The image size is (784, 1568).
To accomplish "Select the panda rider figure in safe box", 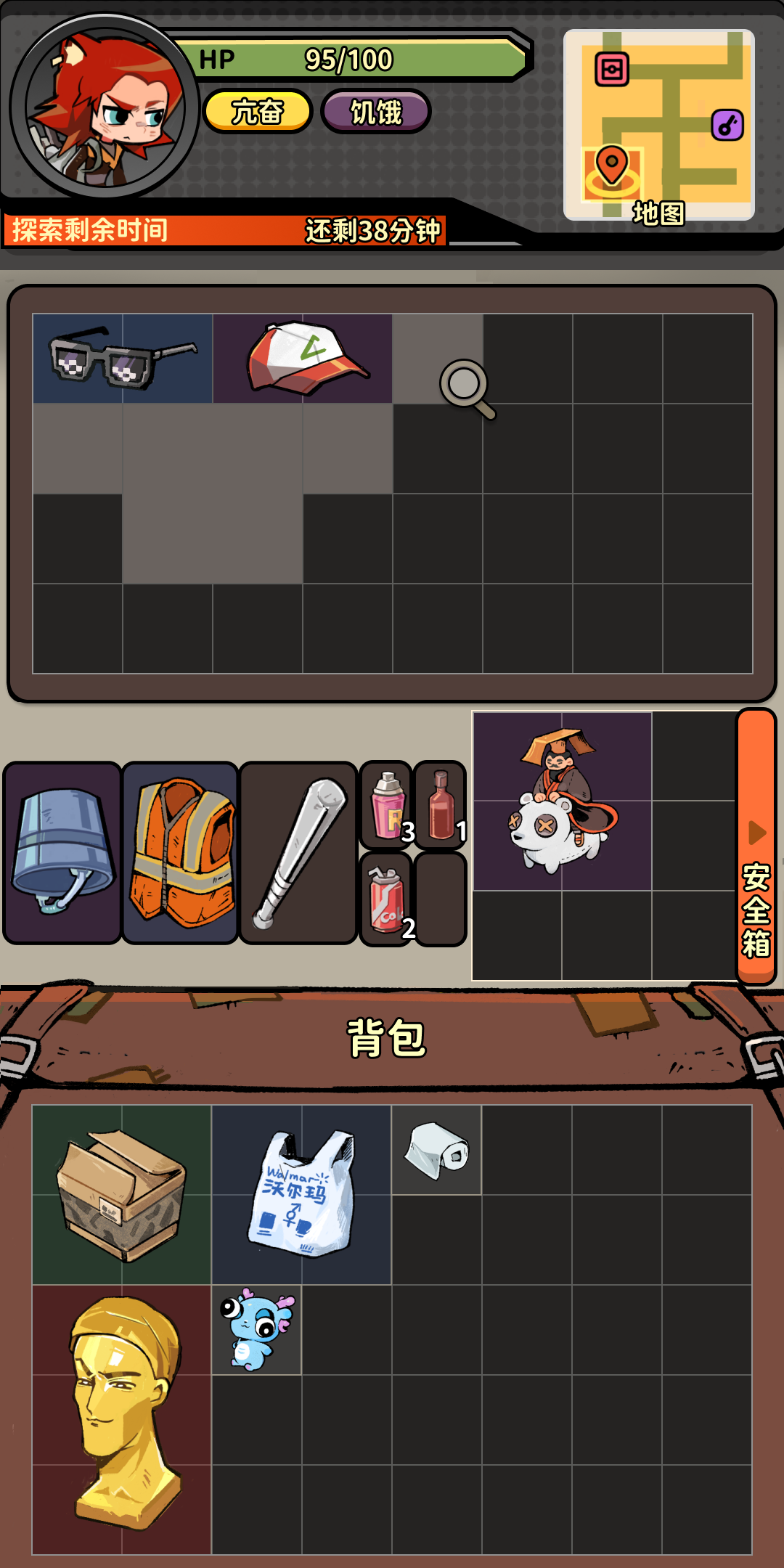I will [x=563, y=801].
